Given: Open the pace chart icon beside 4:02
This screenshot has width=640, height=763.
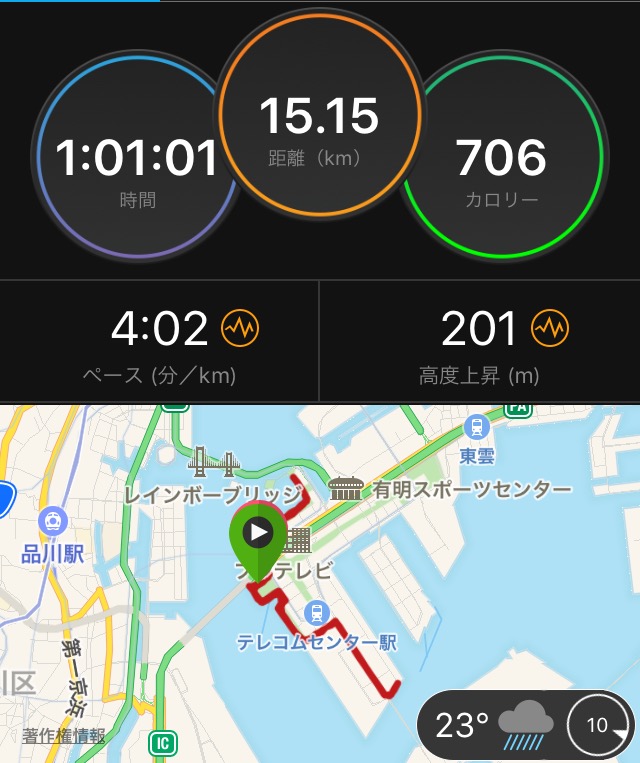Looking at the screenshot, I should pos(240,327).
